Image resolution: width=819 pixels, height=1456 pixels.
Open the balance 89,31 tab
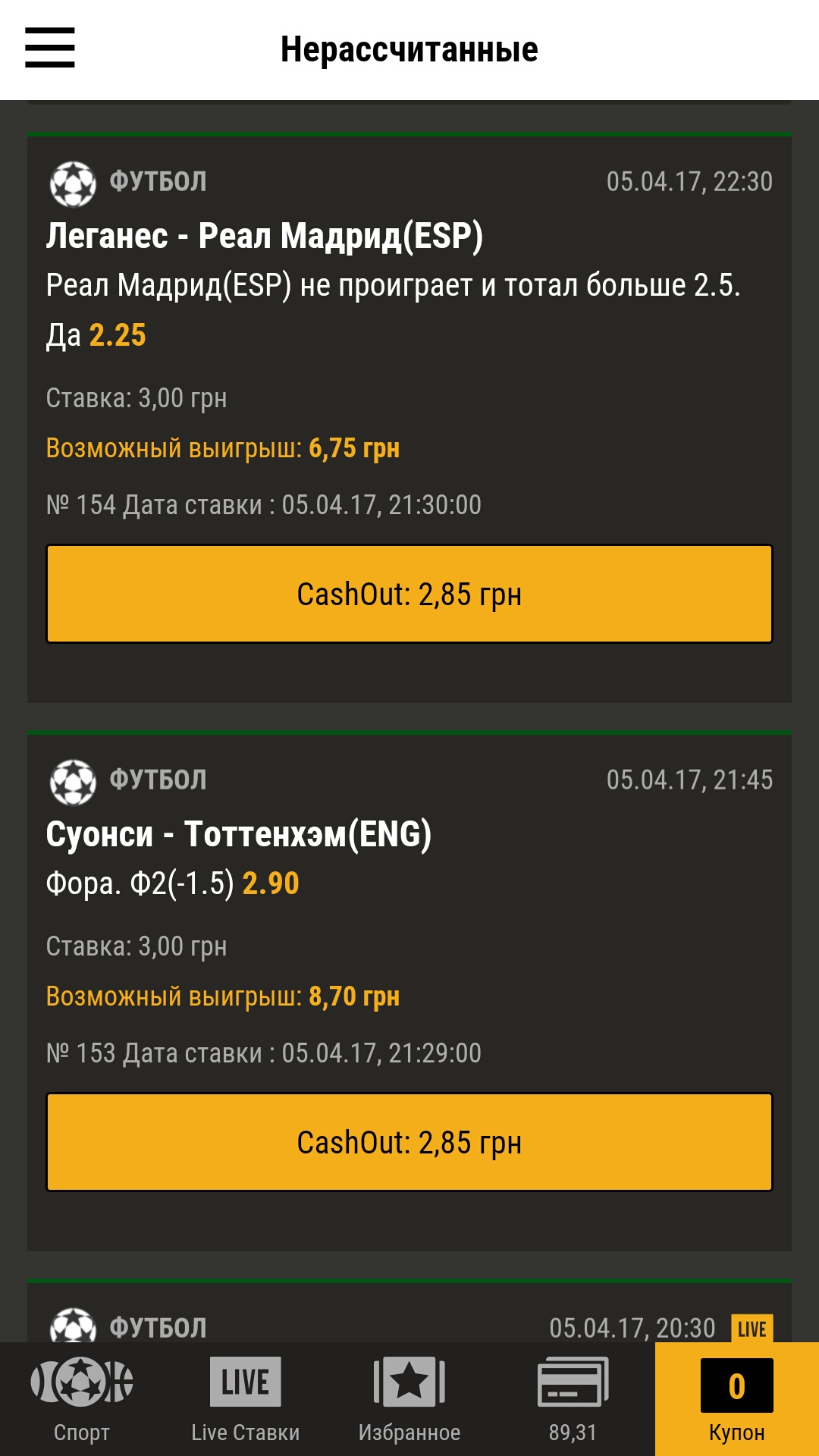[x=573, y=1399]
